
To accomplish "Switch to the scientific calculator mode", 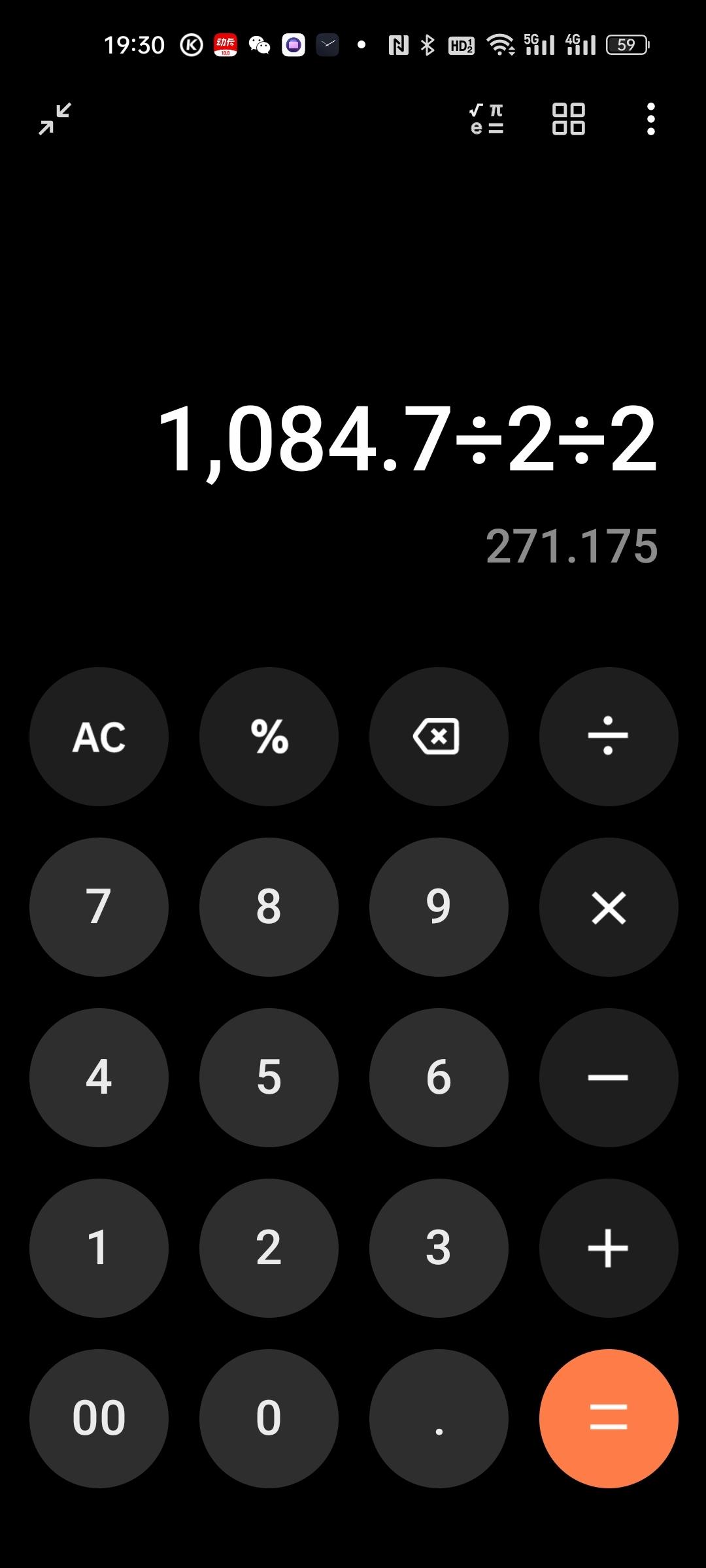I will click(x=487, y=119).
